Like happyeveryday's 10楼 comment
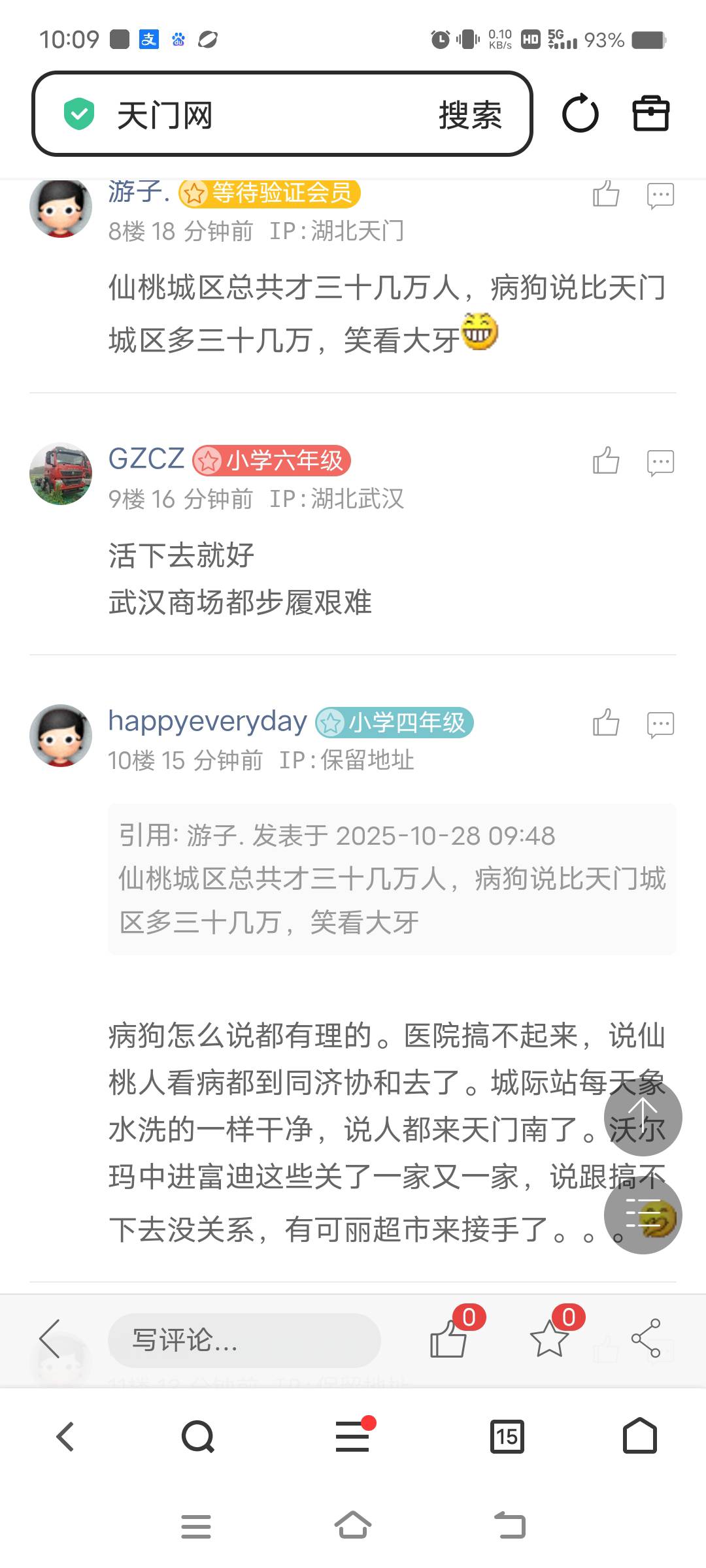This screenshot has height=1568, width=706. (x=605, y=723)
